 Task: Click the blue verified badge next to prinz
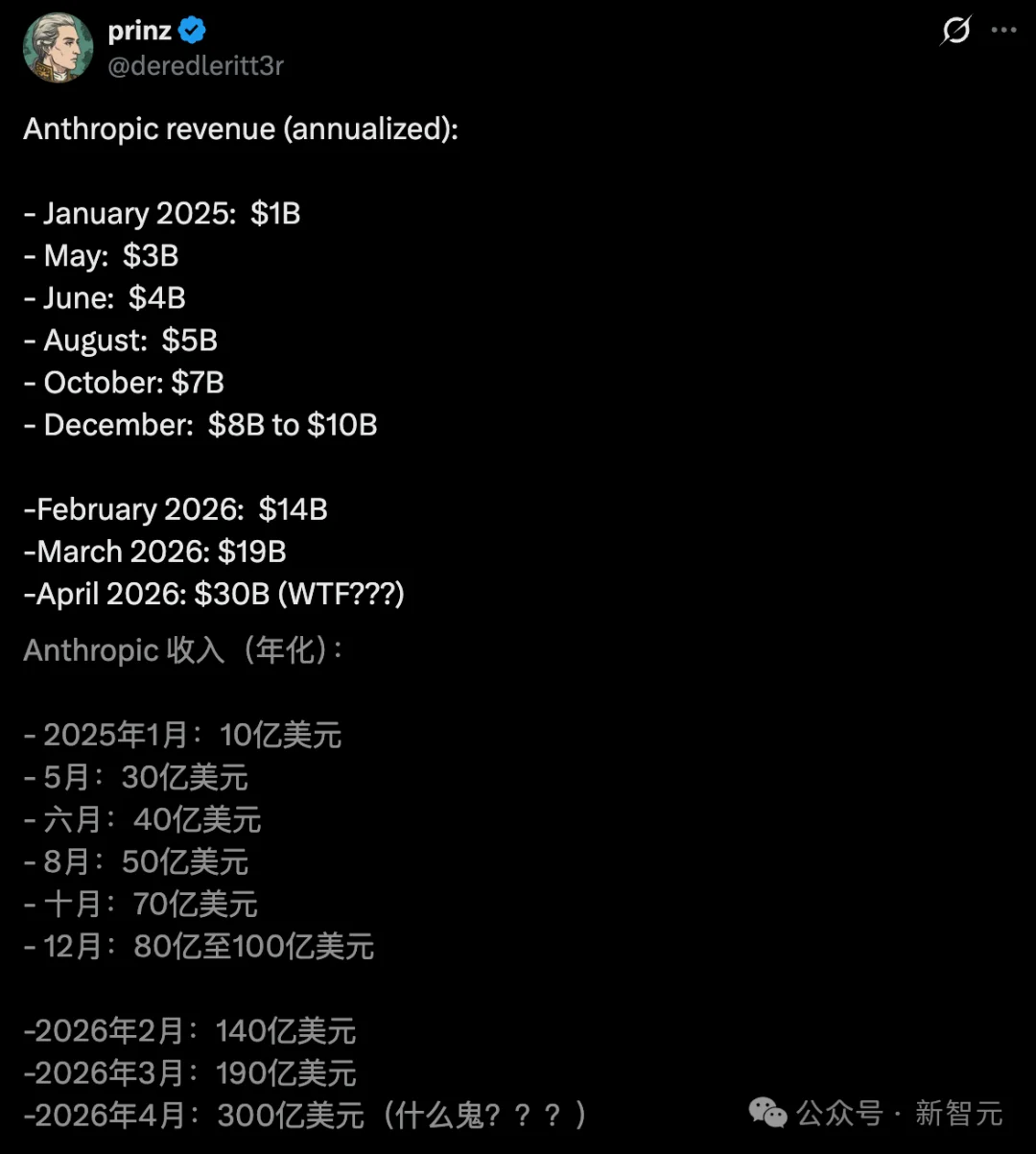192,30
